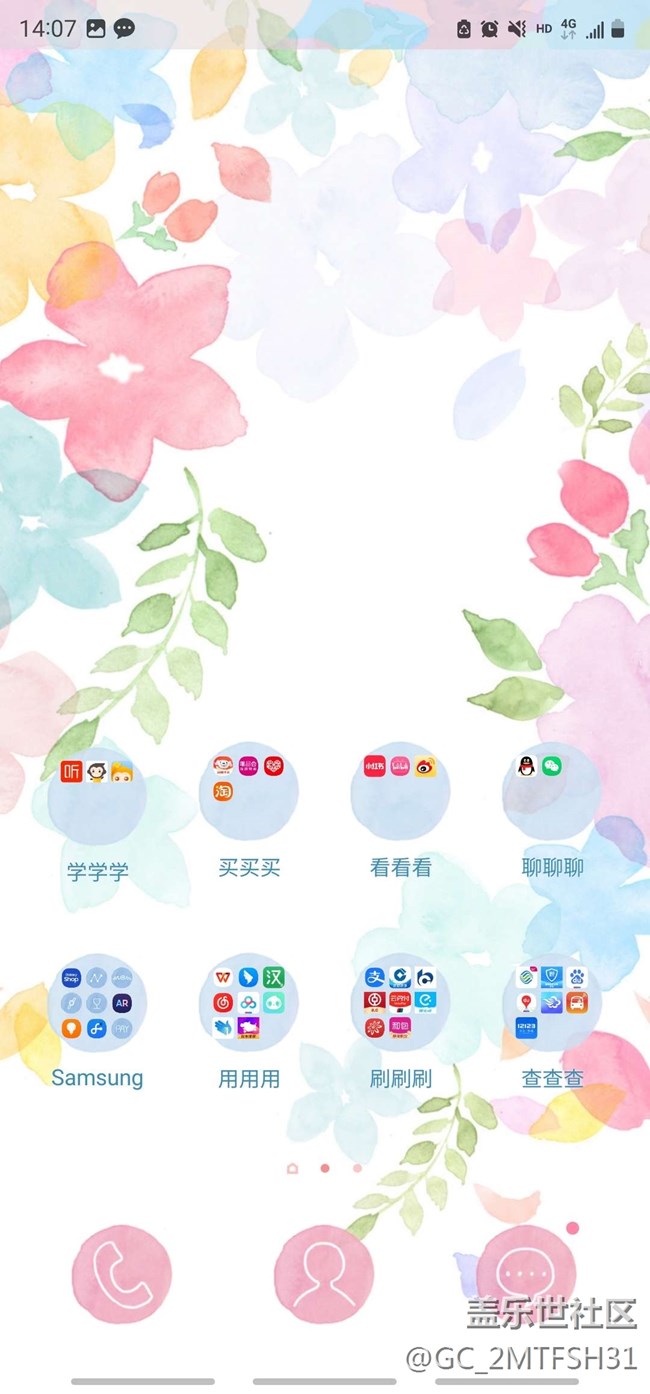Open the 用用用 folder
This screenshot has width=650, height=1394.
[249, 1003]
